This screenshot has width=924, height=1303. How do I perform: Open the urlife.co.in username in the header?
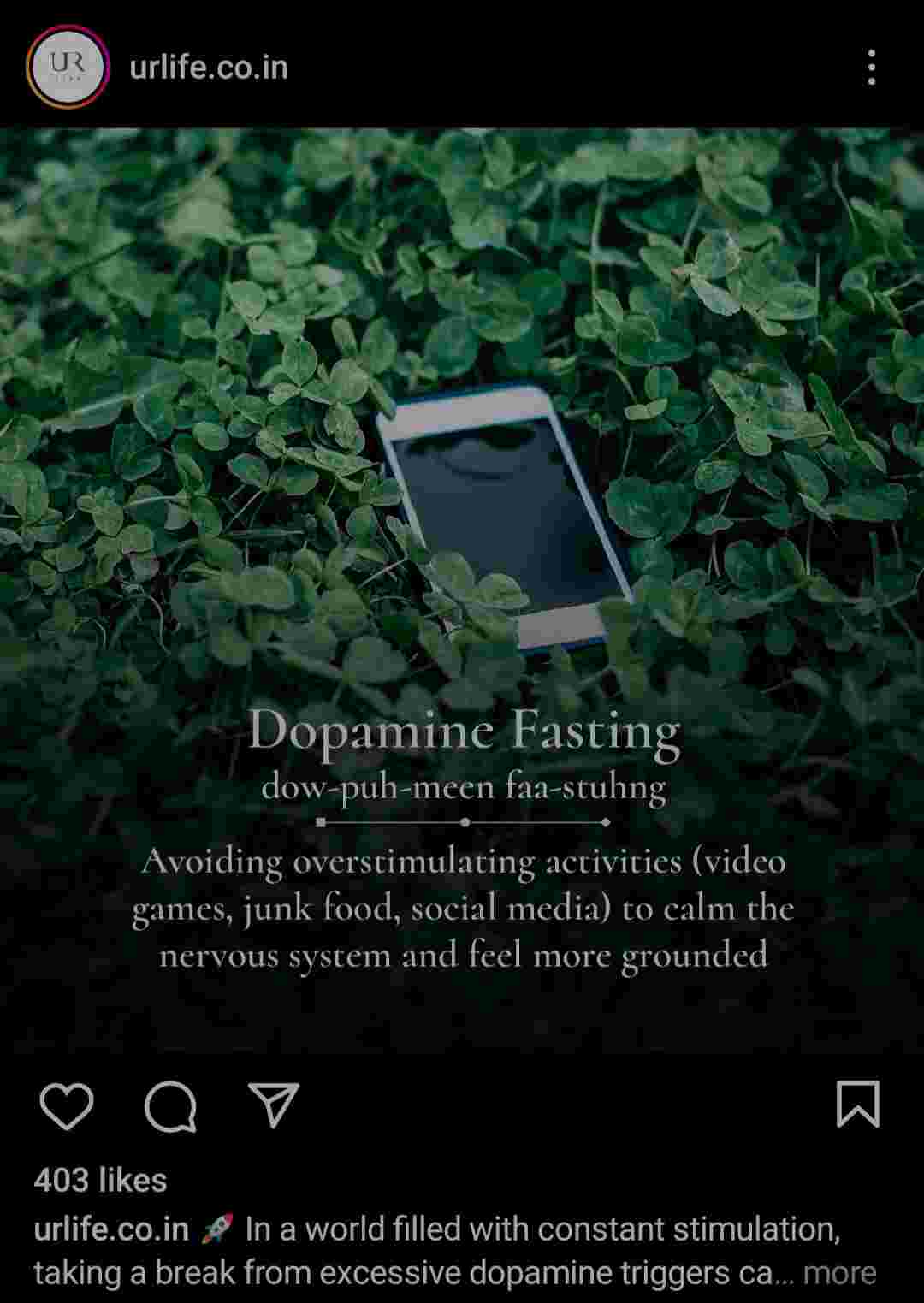pos(209,68)
